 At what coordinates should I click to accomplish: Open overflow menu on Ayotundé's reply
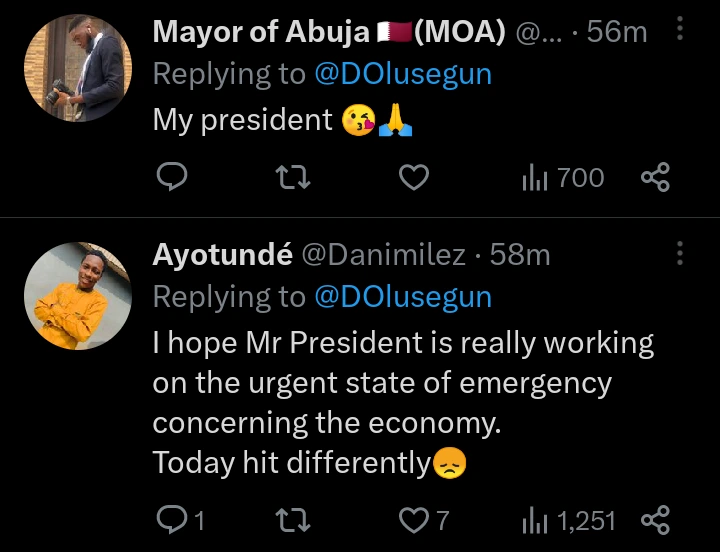click(680, 253)
